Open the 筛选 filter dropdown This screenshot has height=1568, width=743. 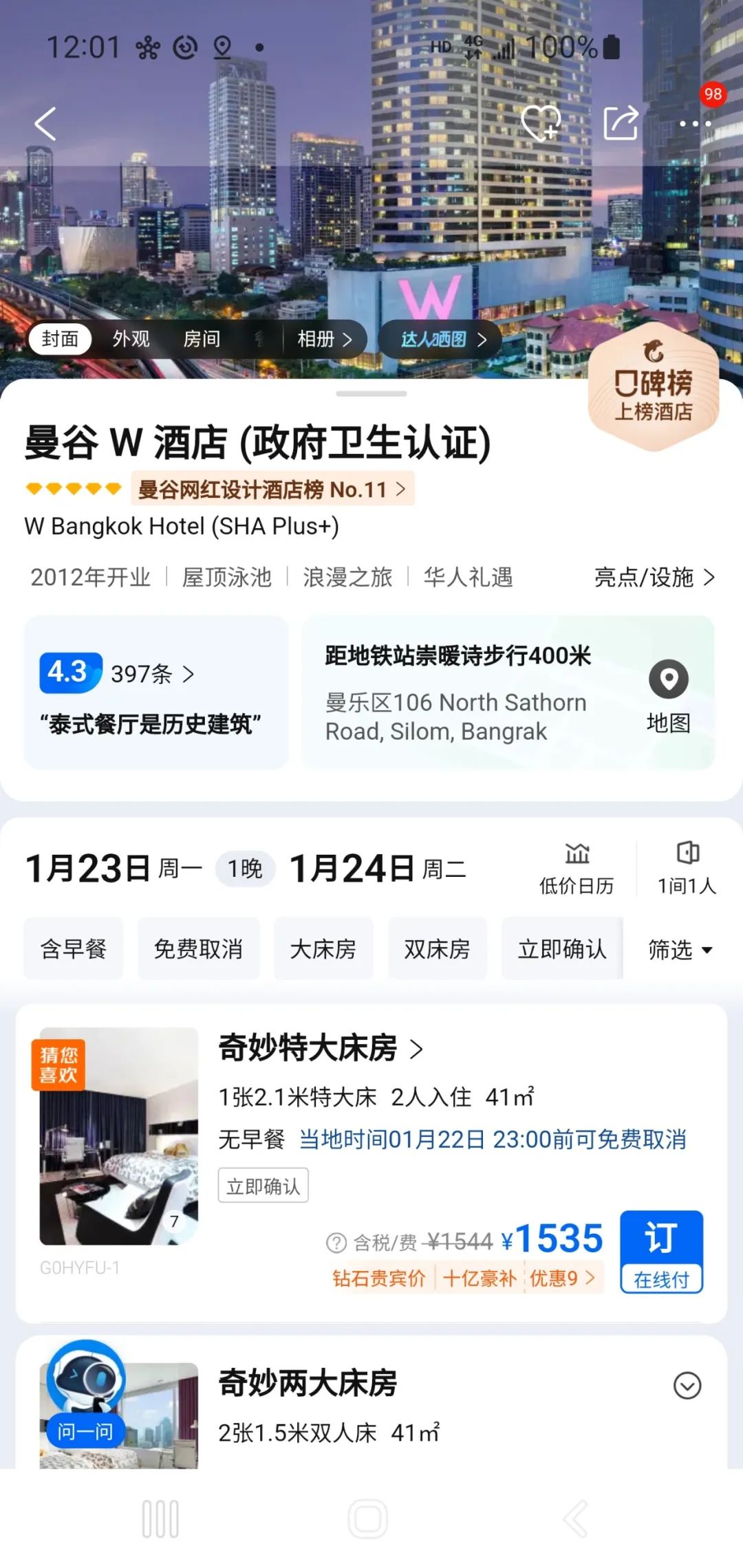680,950
